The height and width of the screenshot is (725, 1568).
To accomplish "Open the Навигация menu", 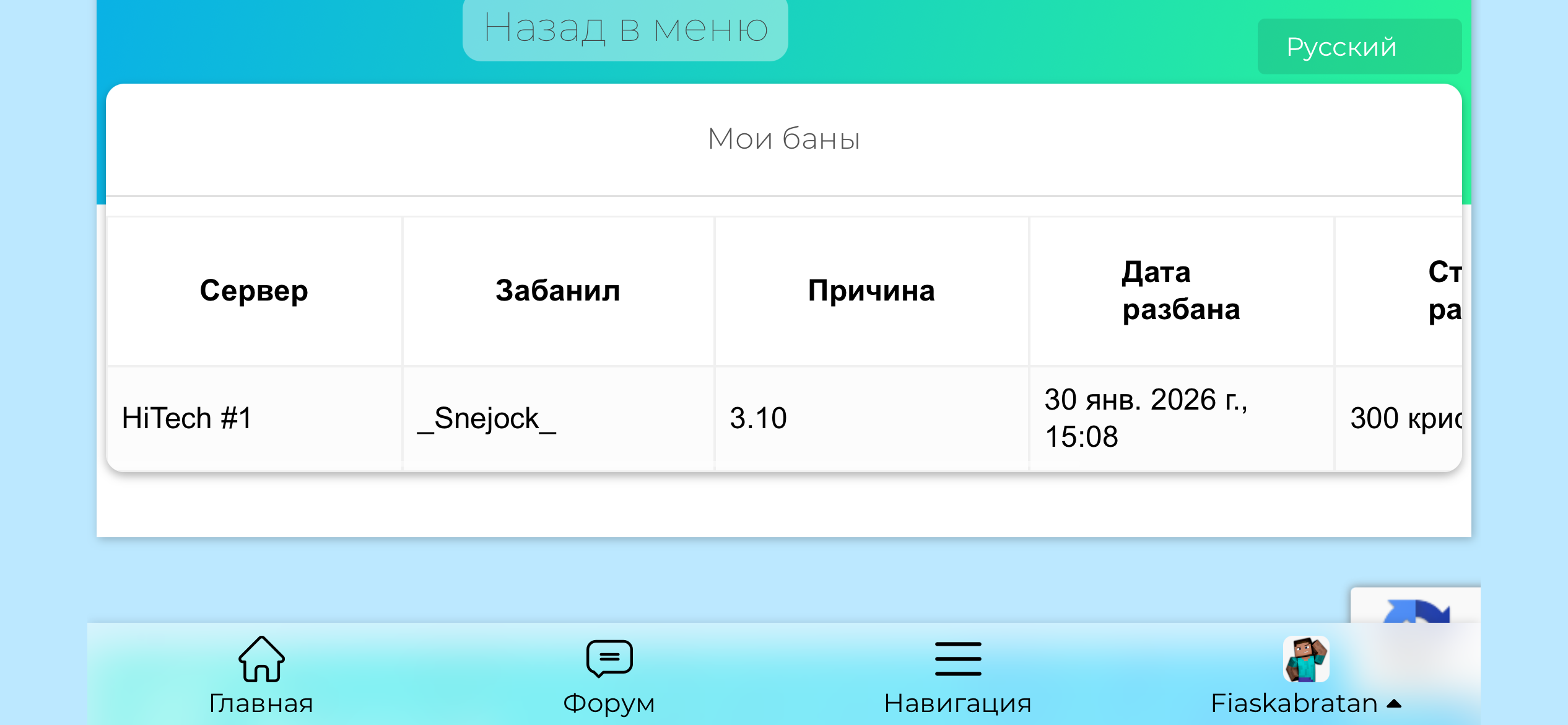I will 957,676.
